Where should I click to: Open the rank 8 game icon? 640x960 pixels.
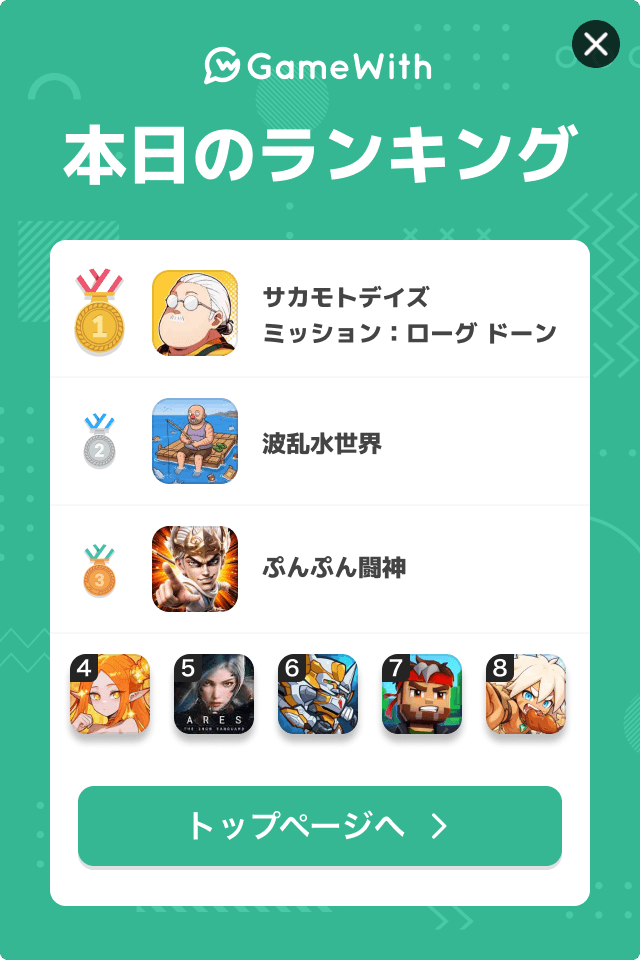pos(526,694)
